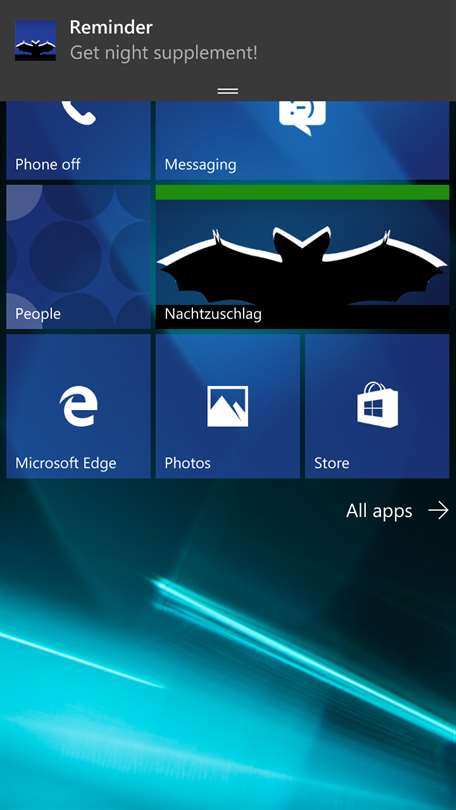Open the Photos tile
Image resolution: width=456 pixels, height=810 pixels.
[228, 406]
